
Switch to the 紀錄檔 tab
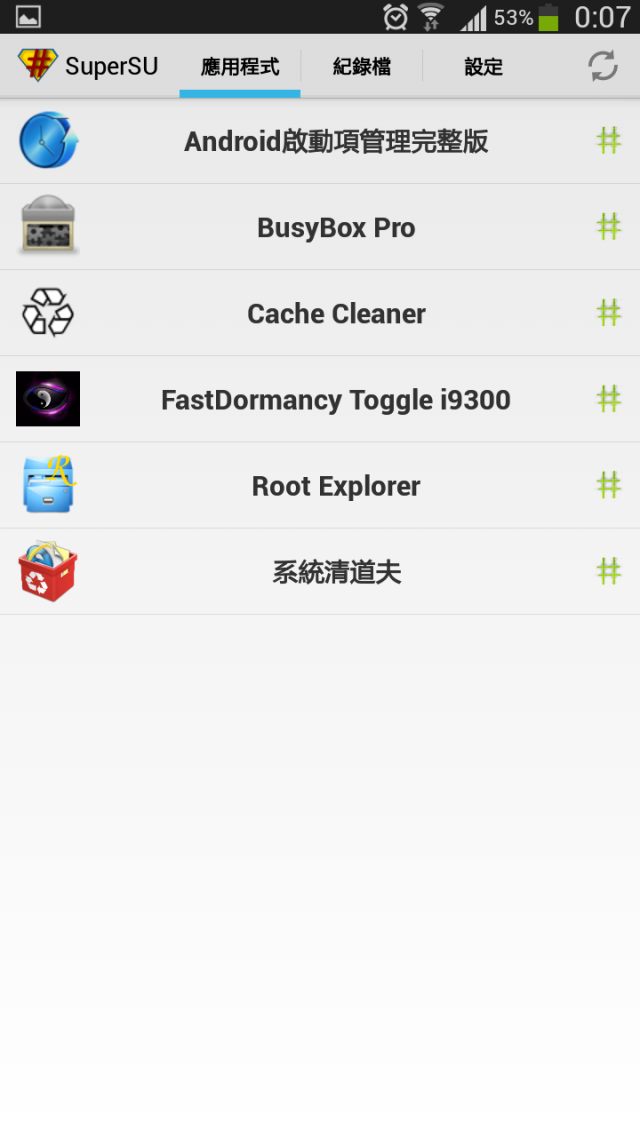coord(361,67)
